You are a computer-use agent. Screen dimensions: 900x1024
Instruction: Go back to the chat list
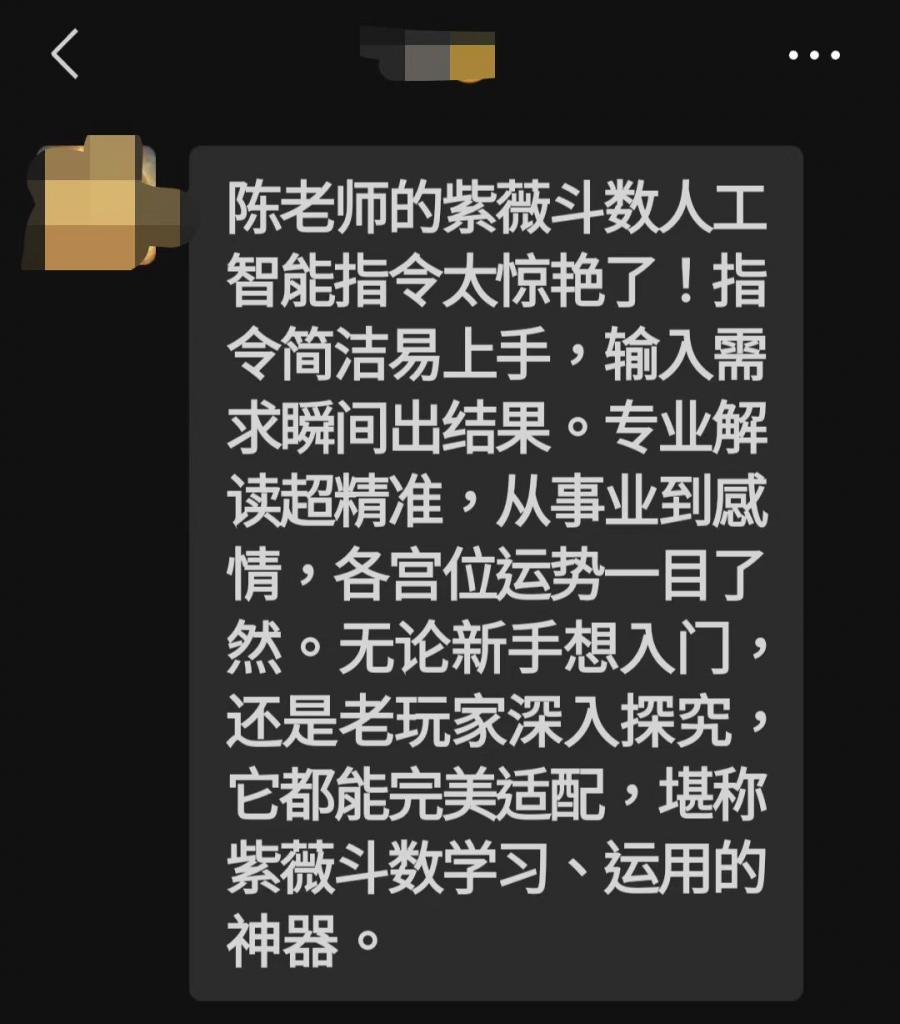[64, 54]
